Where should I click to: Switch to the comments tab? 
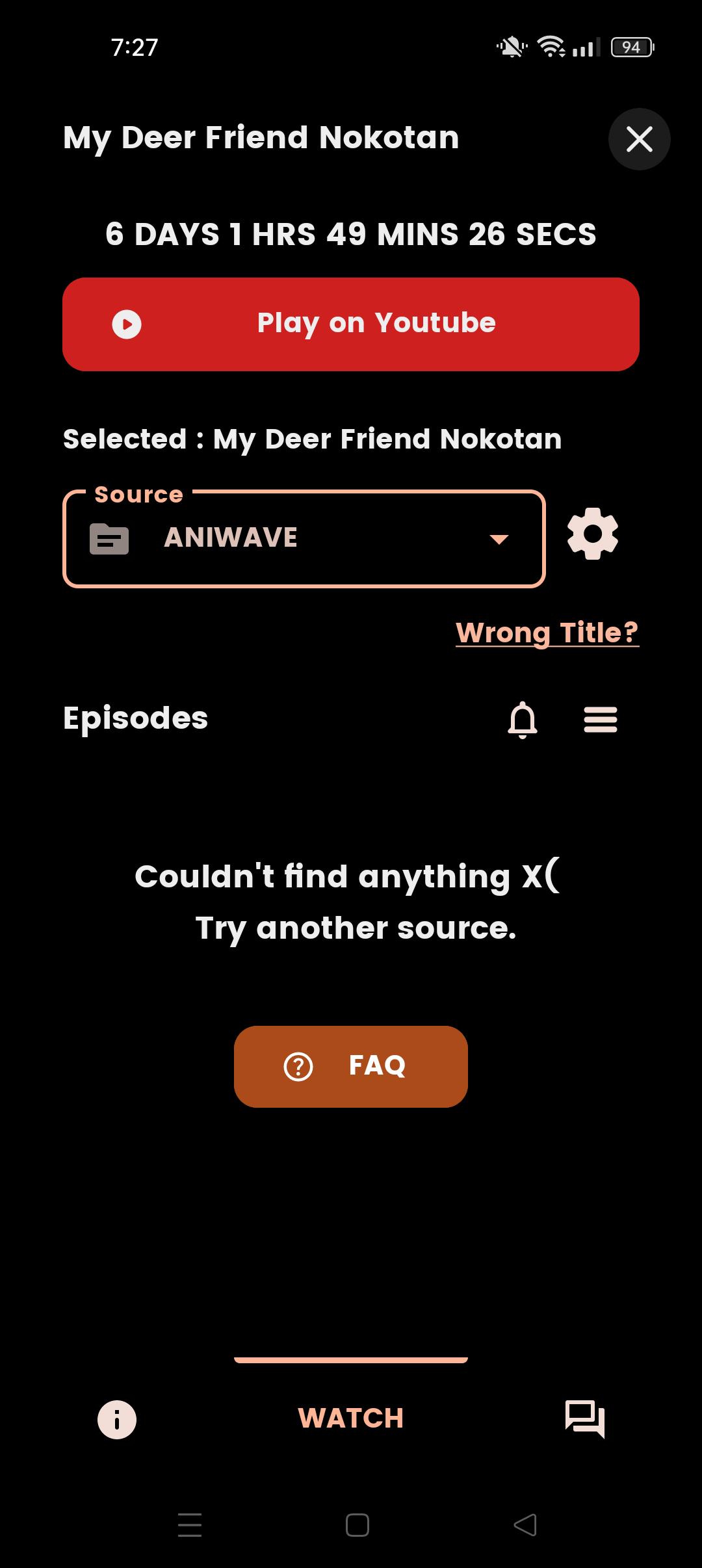(x=585, y=1418)
